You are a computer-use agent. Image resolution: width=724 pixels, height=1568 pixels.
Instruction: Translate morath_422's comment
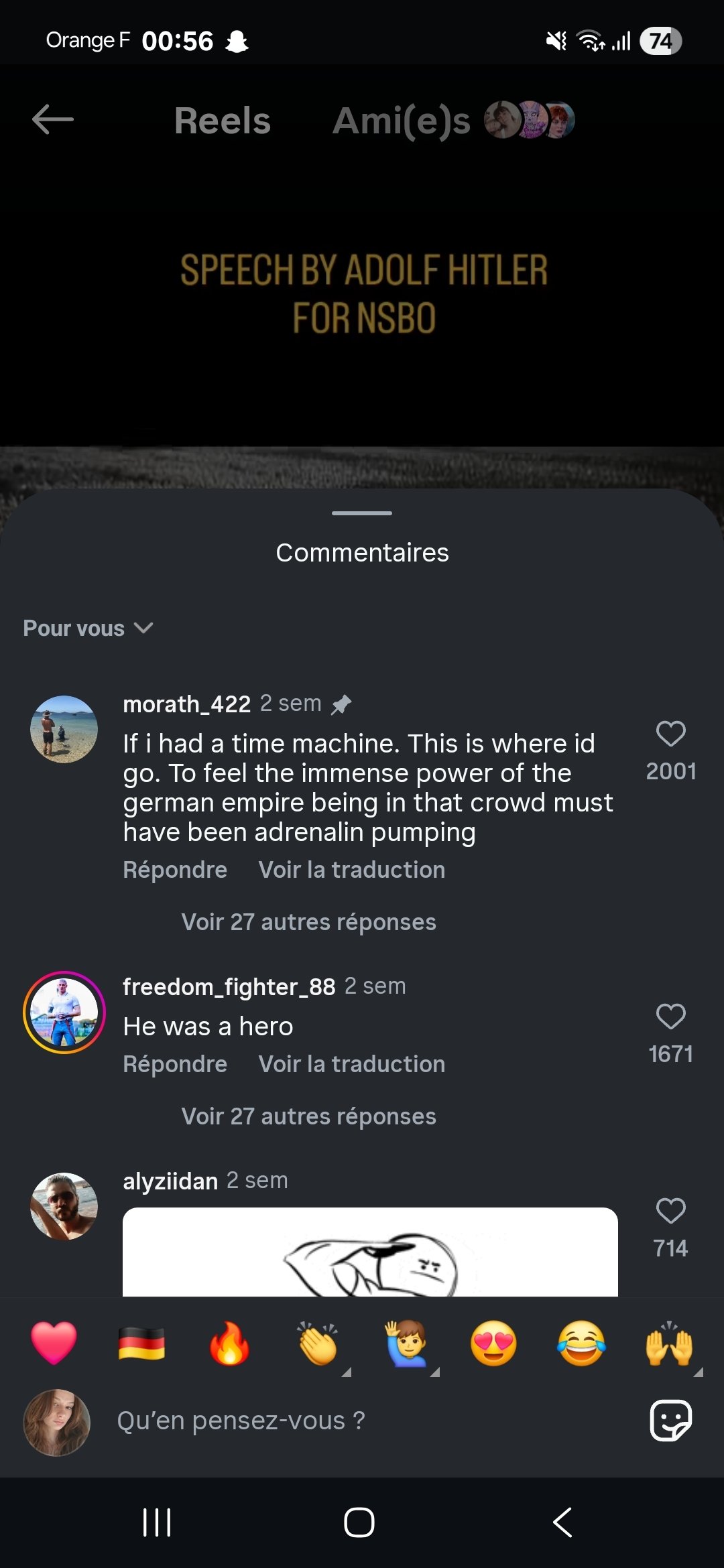352,870
